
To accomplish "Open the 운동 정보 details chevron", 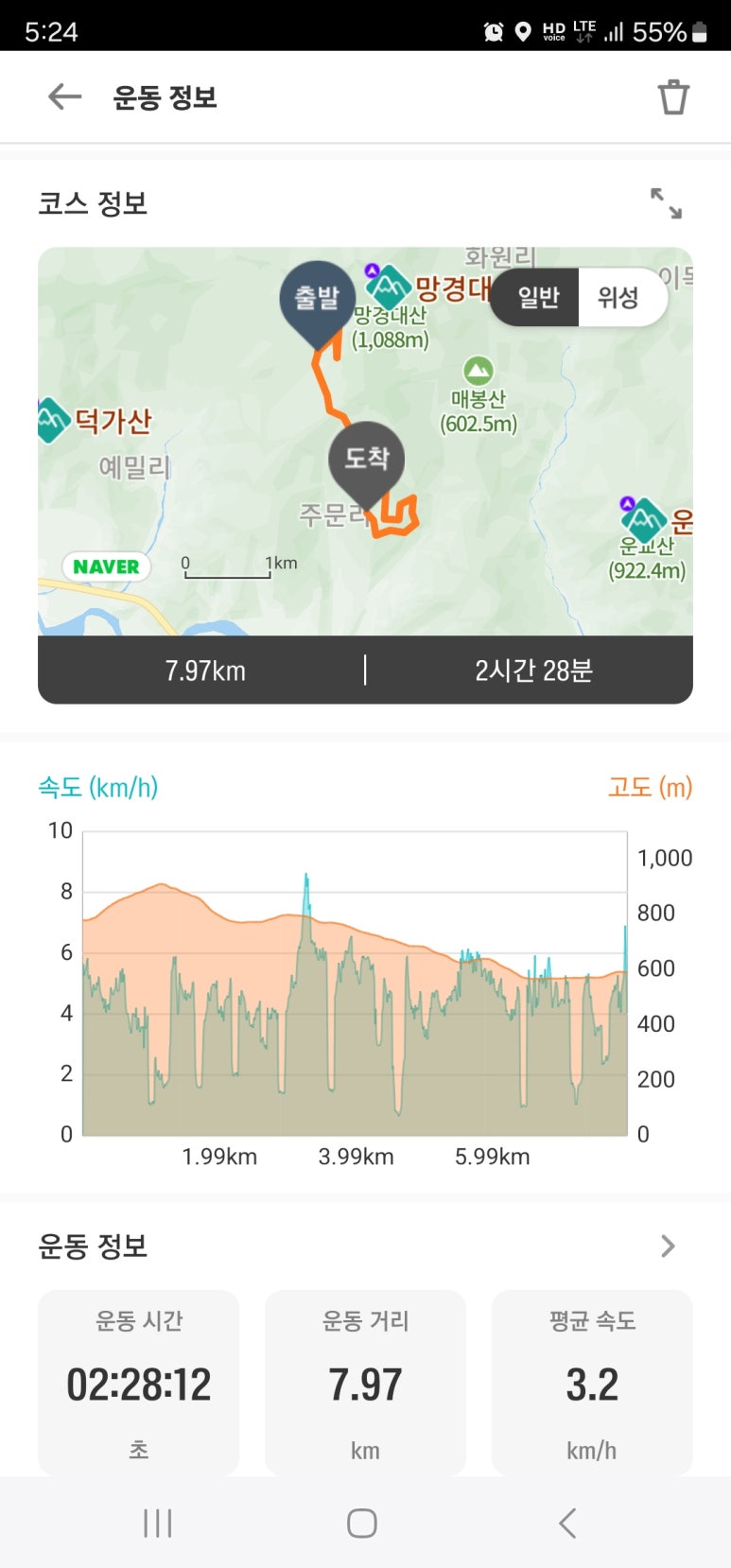I will coord(668,1246).
